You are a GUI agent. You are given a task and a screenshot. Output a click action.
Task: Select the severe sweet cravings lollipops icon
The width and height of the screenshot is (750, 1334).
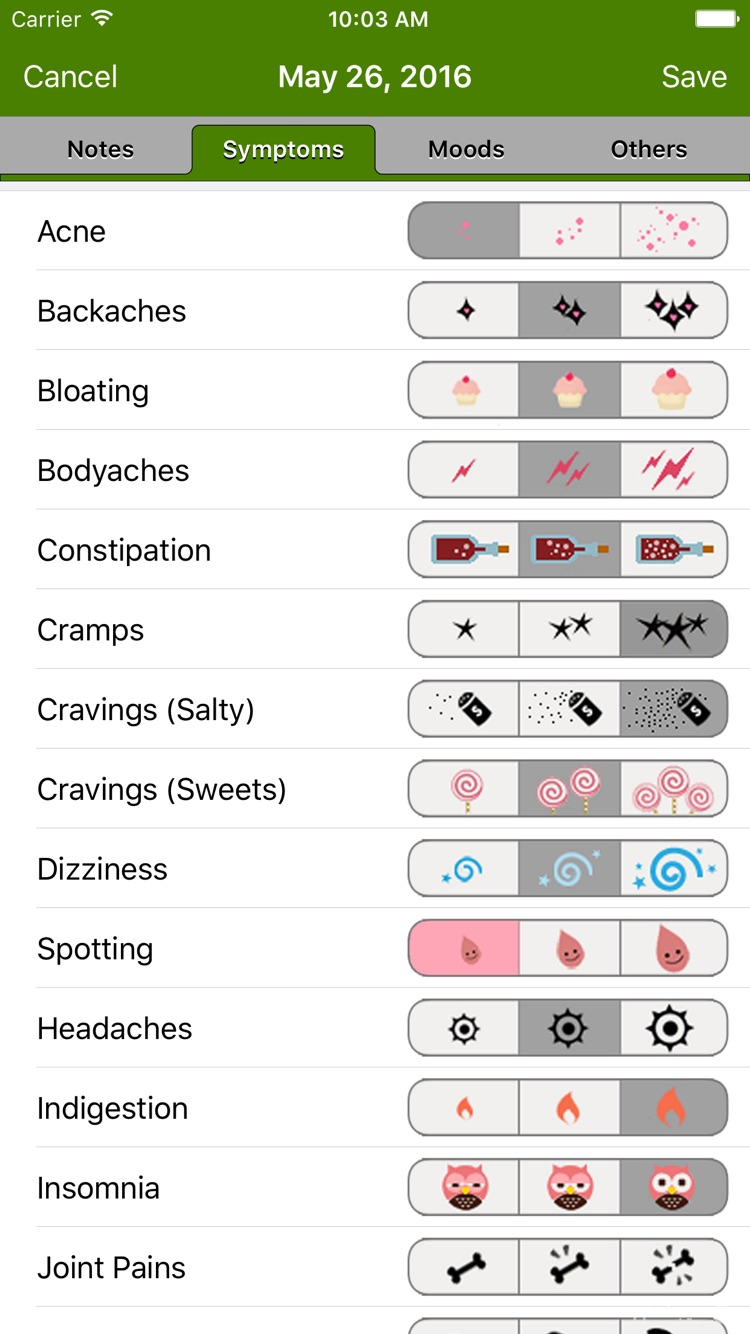(674, 789)
